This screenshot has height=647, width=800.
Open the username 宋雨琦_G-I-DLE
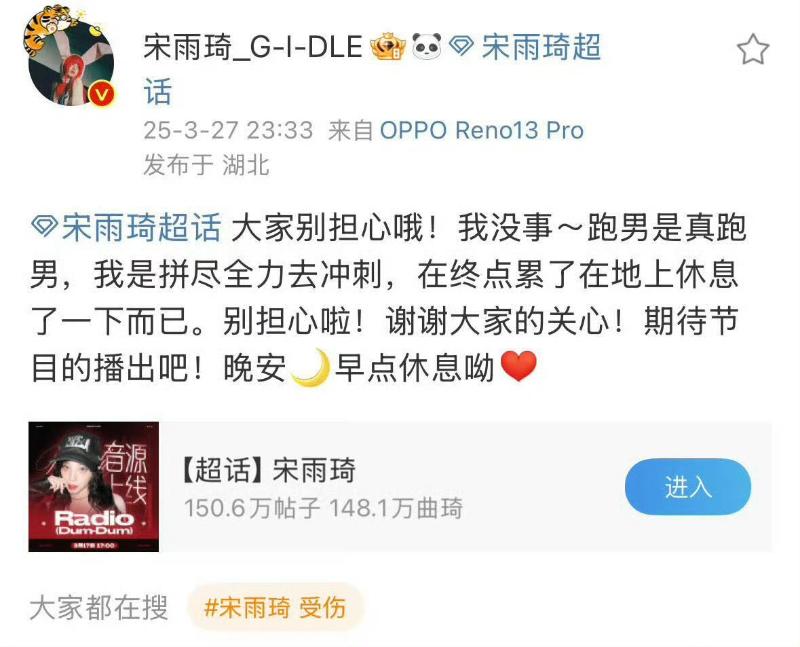coord(252,48)
